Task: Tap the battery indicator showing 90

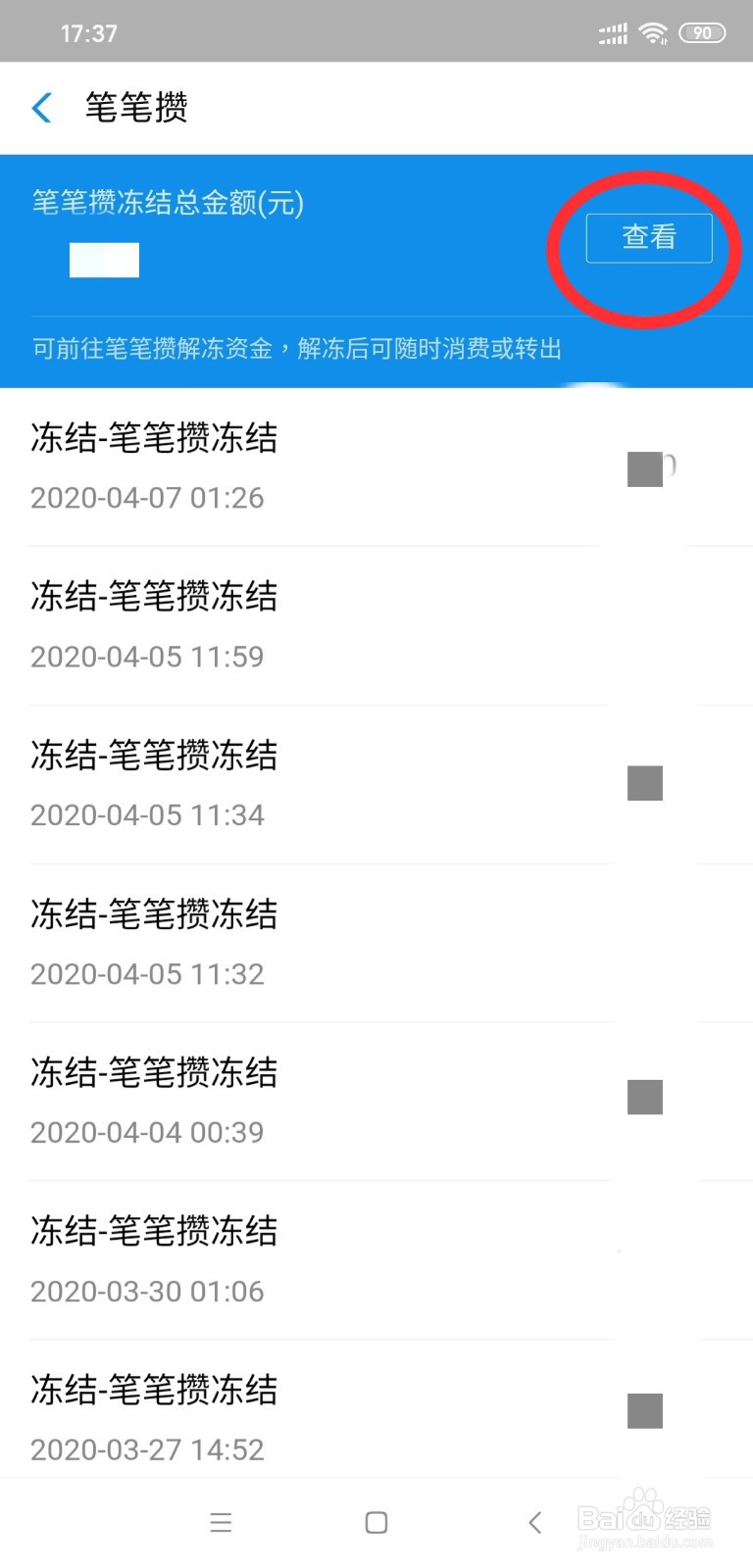Action: pyautogui.click(x=702, y=31)
